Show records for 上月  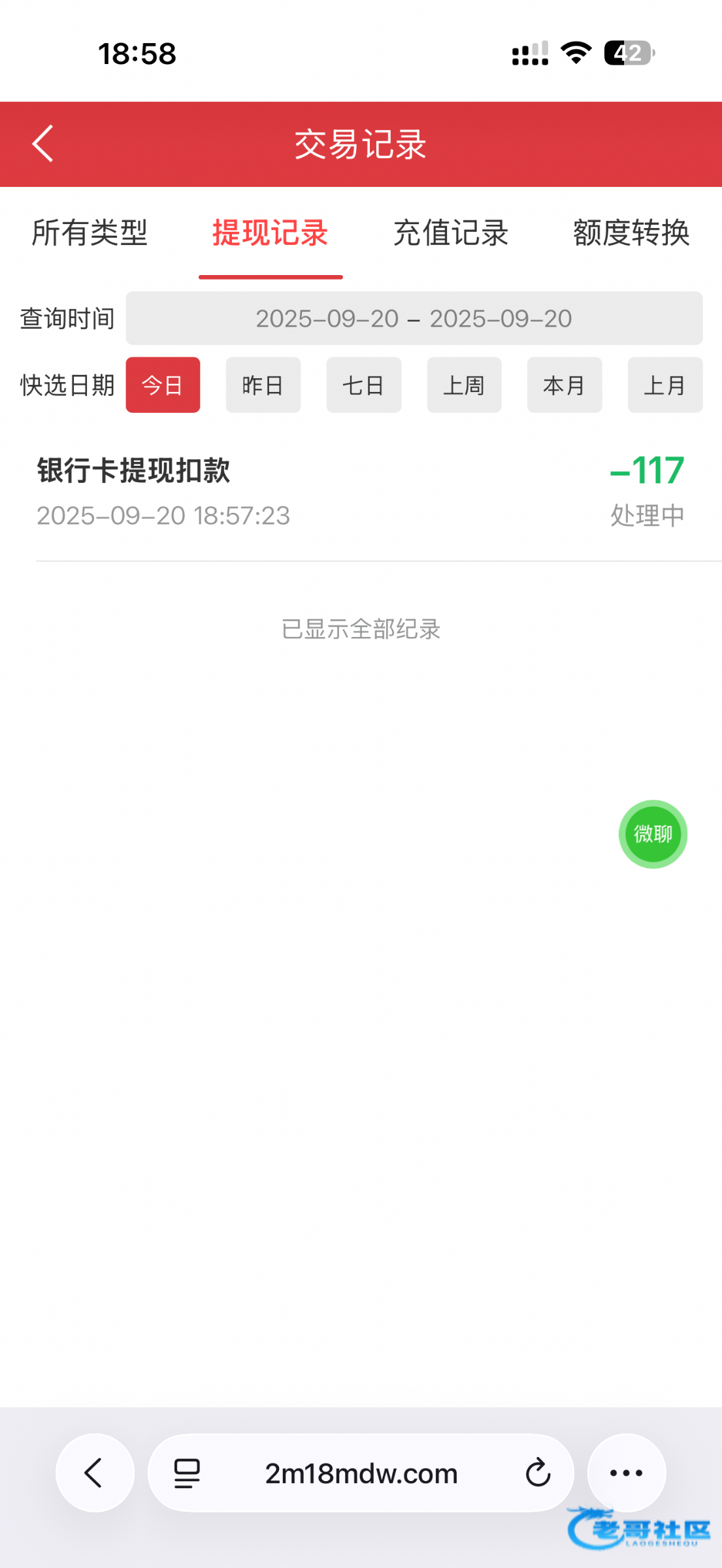pyautogui.click(x=665, y=385)
